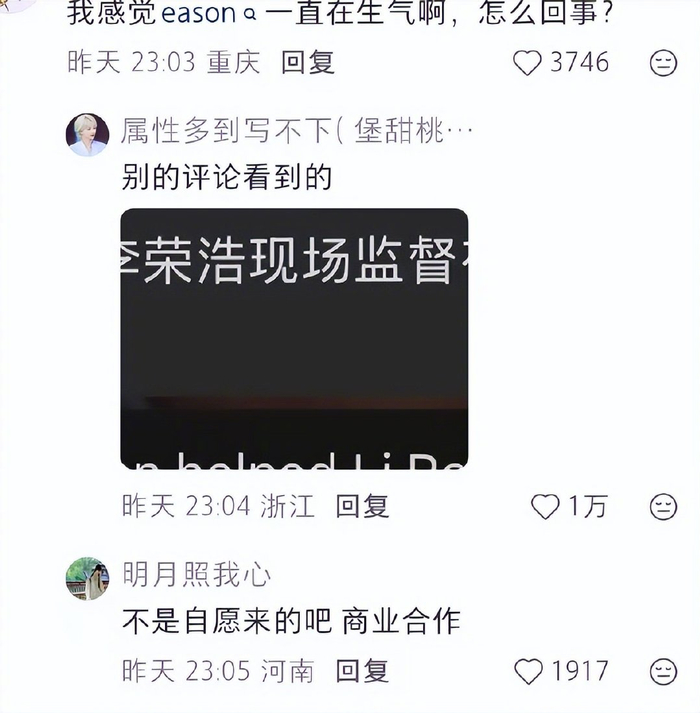Open 明月照我心's profile avatar
This screenshot has width=700, height=713.
point(87,578)
